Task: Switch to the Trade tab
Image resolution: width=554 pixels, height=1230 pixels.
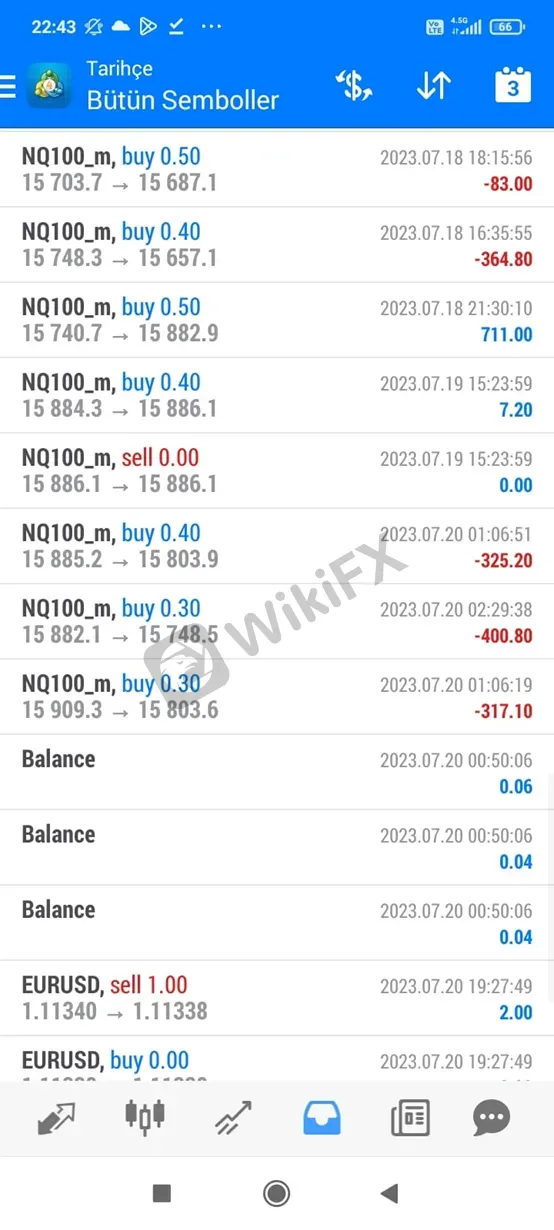Action: 233,1117
